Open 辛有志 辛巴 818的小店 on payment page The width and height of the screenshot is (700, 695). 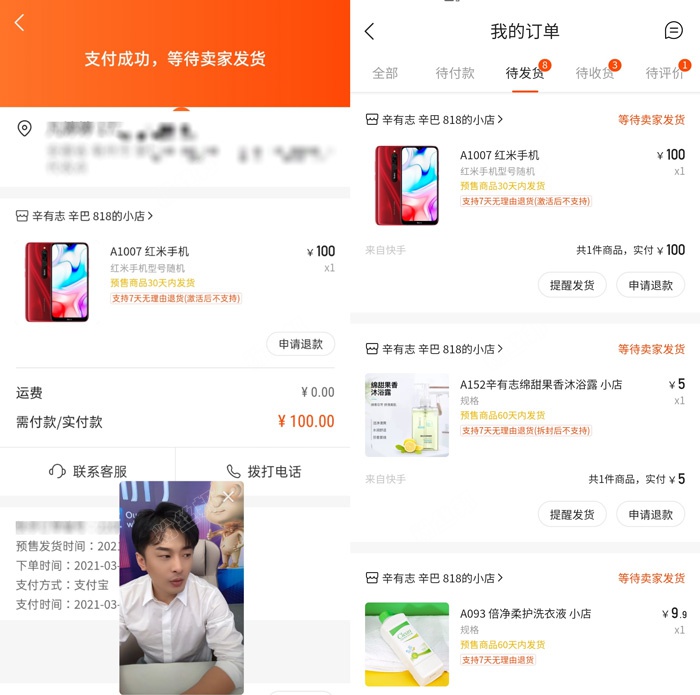click(90, 215)
